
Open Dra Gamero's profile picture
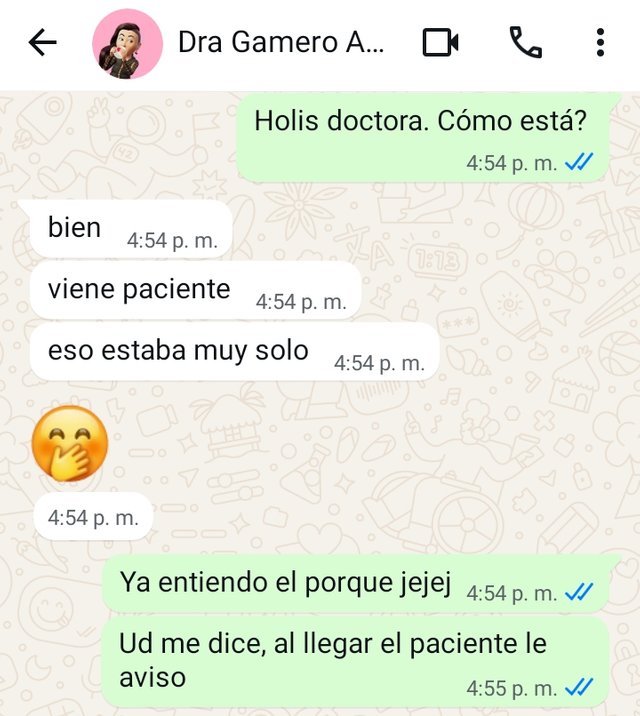coord(127,43)
